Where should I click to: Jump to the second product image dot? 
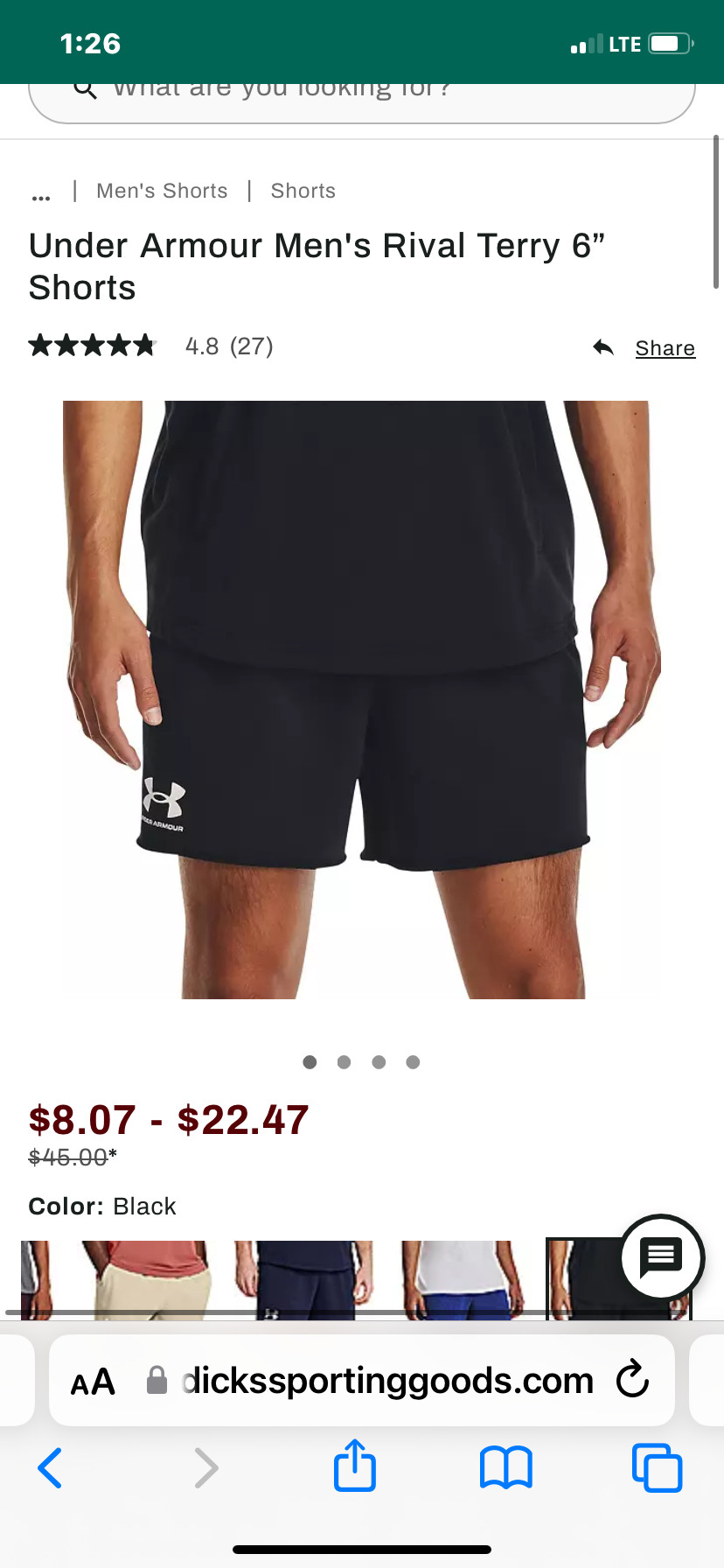[344, 1062]
